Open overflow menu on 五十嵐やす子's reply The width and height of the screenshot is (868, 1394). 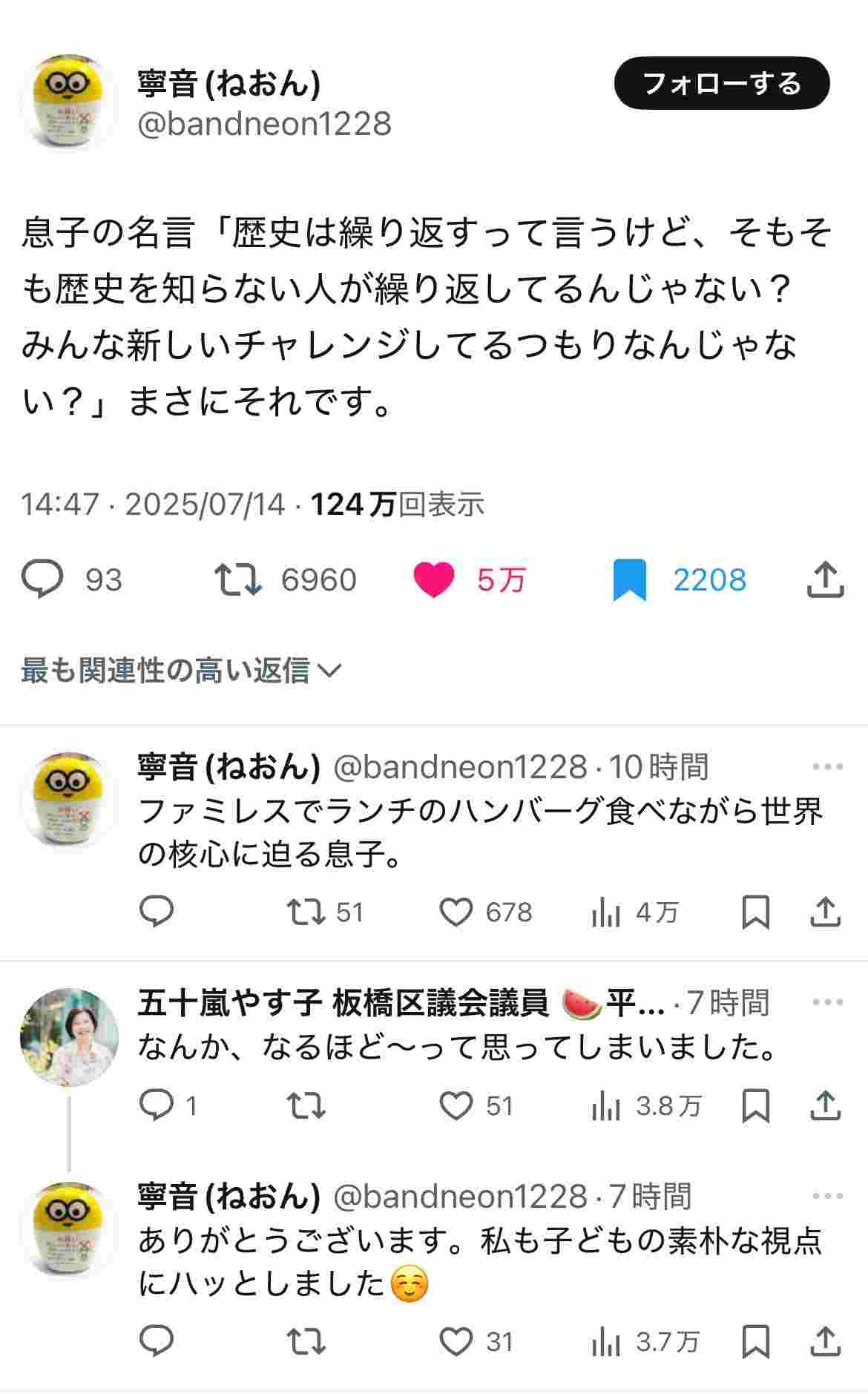coord(827,1002)
